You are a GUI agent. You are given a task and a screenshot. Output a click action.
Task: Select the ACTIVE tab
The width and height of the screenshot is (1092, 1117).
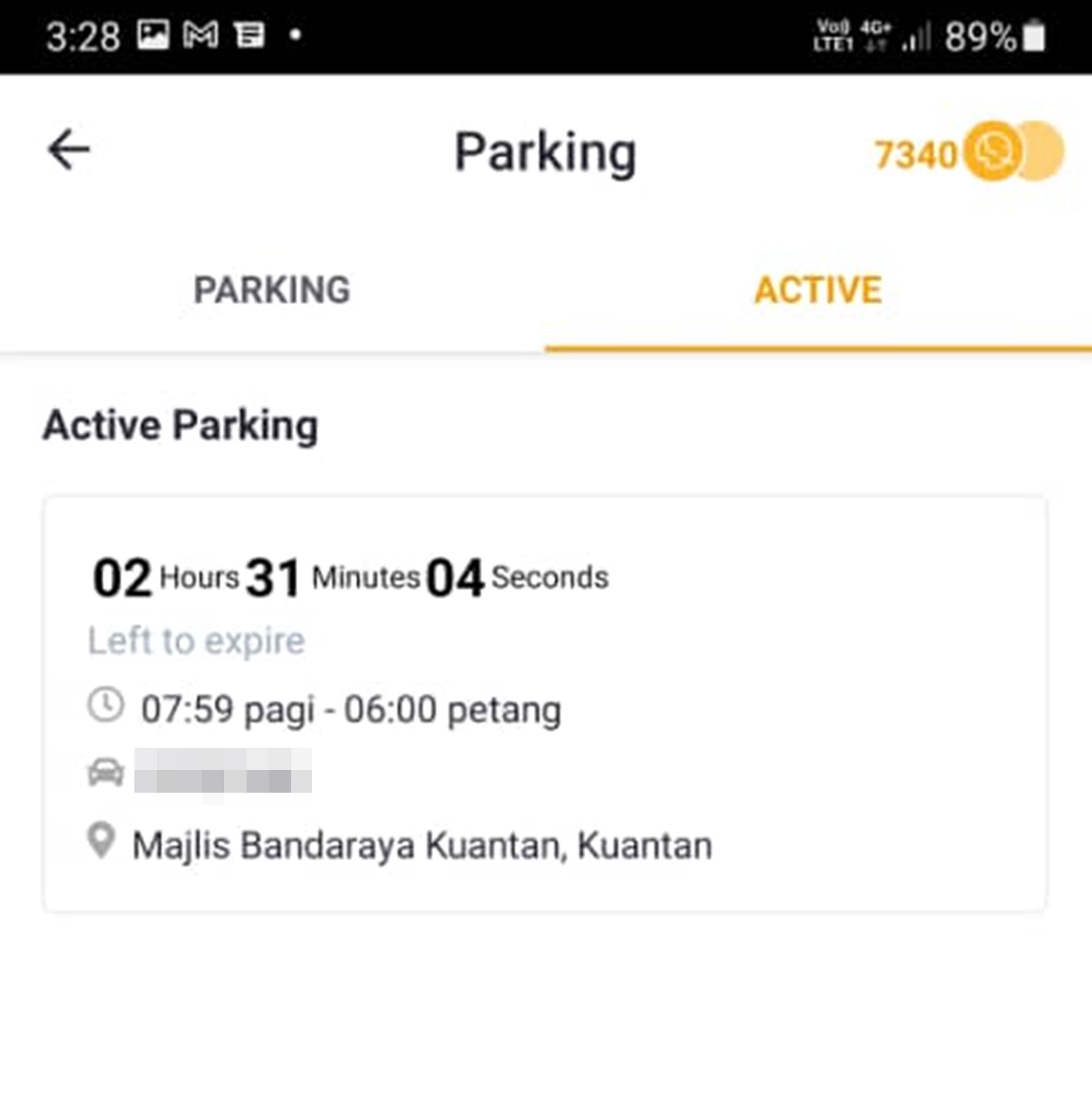click(x=818, y=290)
